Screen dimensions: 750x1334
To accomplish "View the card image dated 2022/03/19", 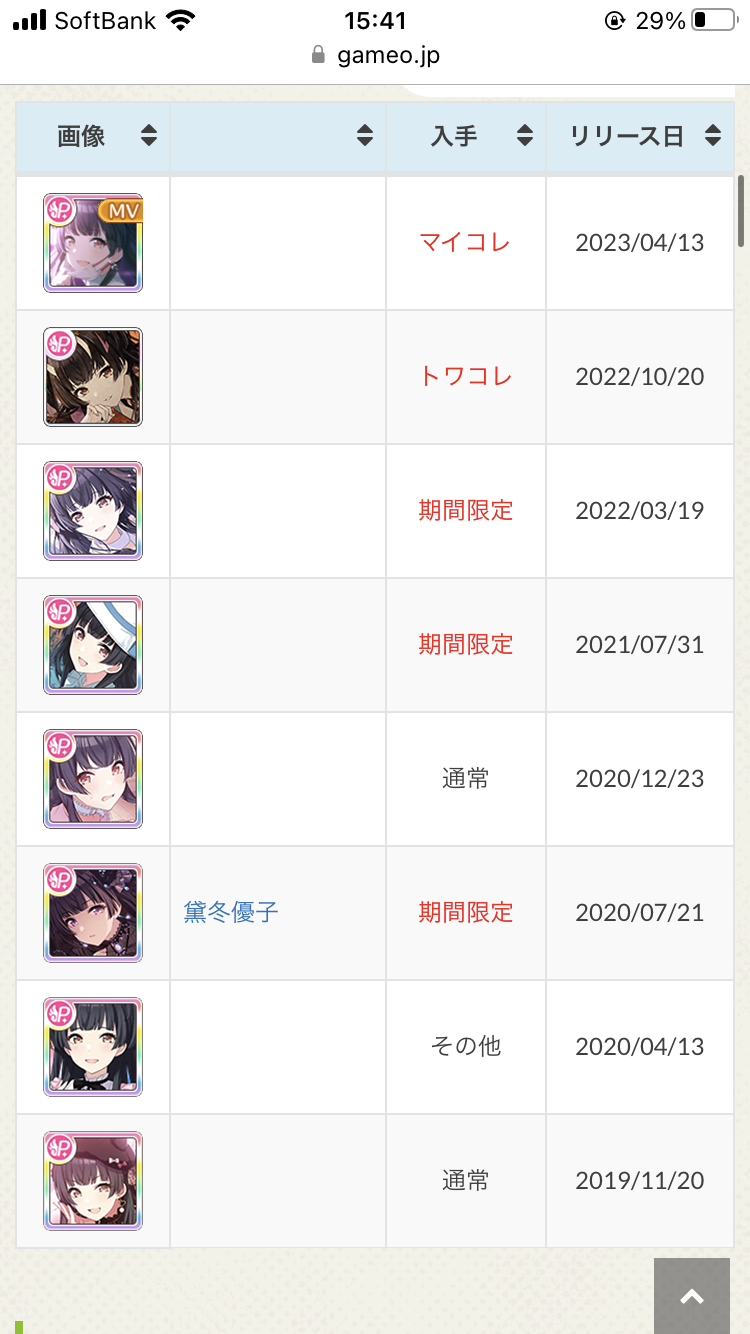I will (x=93, y=511).
